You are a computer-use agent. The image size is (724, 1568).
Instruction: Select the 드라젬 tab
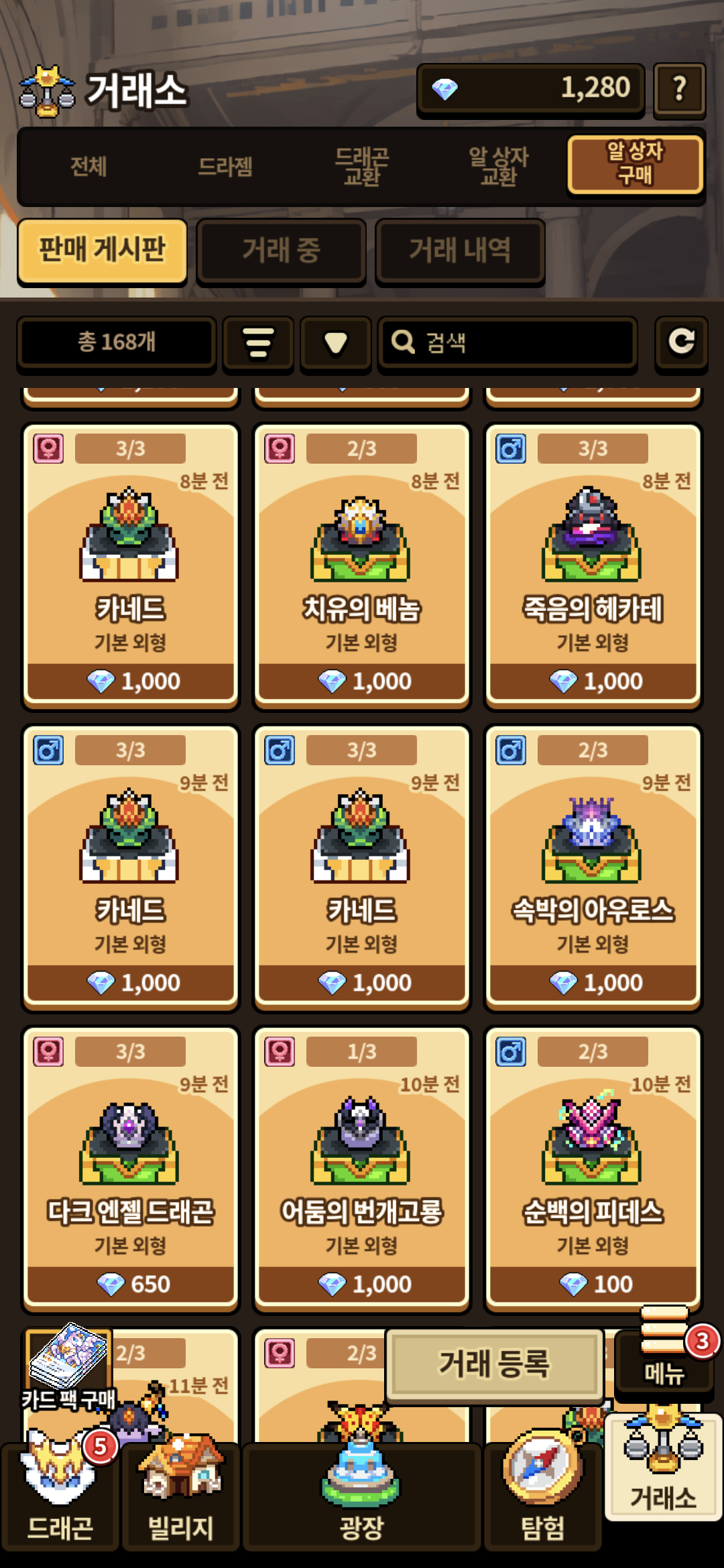[225, 166]
